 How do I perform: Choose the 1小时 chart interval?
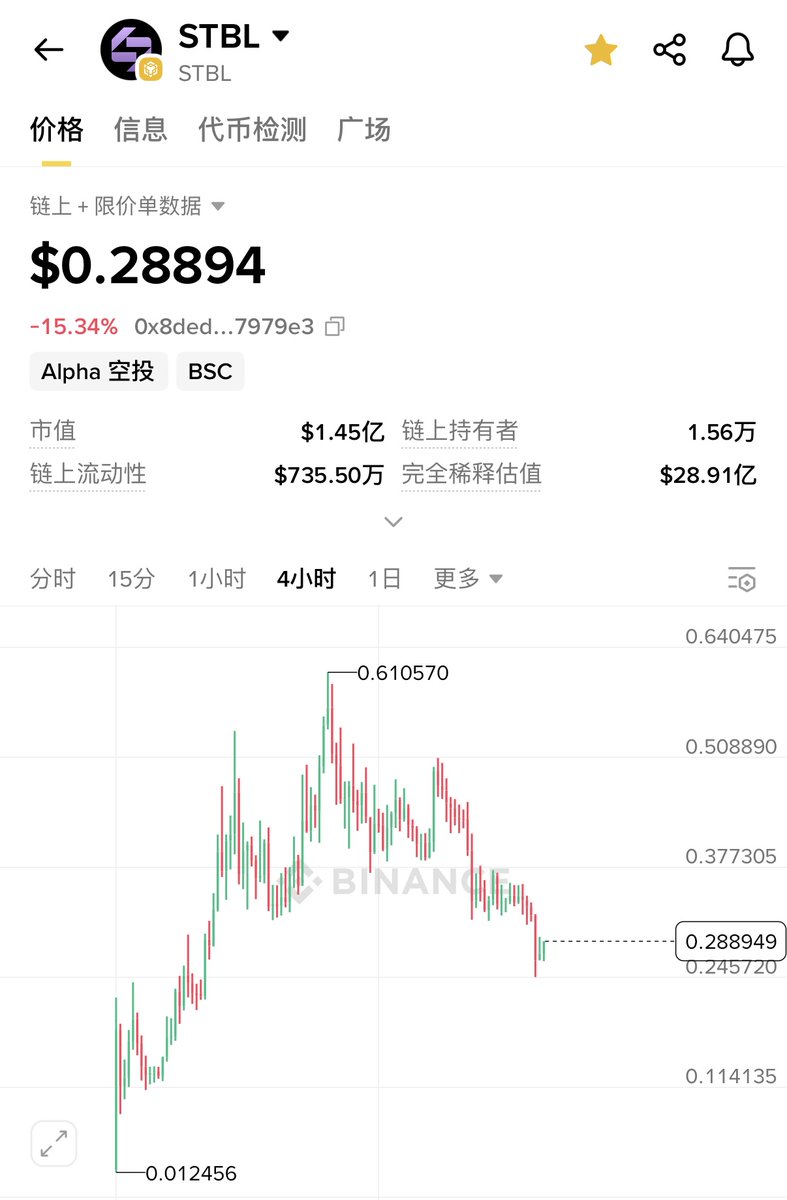coord(216,579)
